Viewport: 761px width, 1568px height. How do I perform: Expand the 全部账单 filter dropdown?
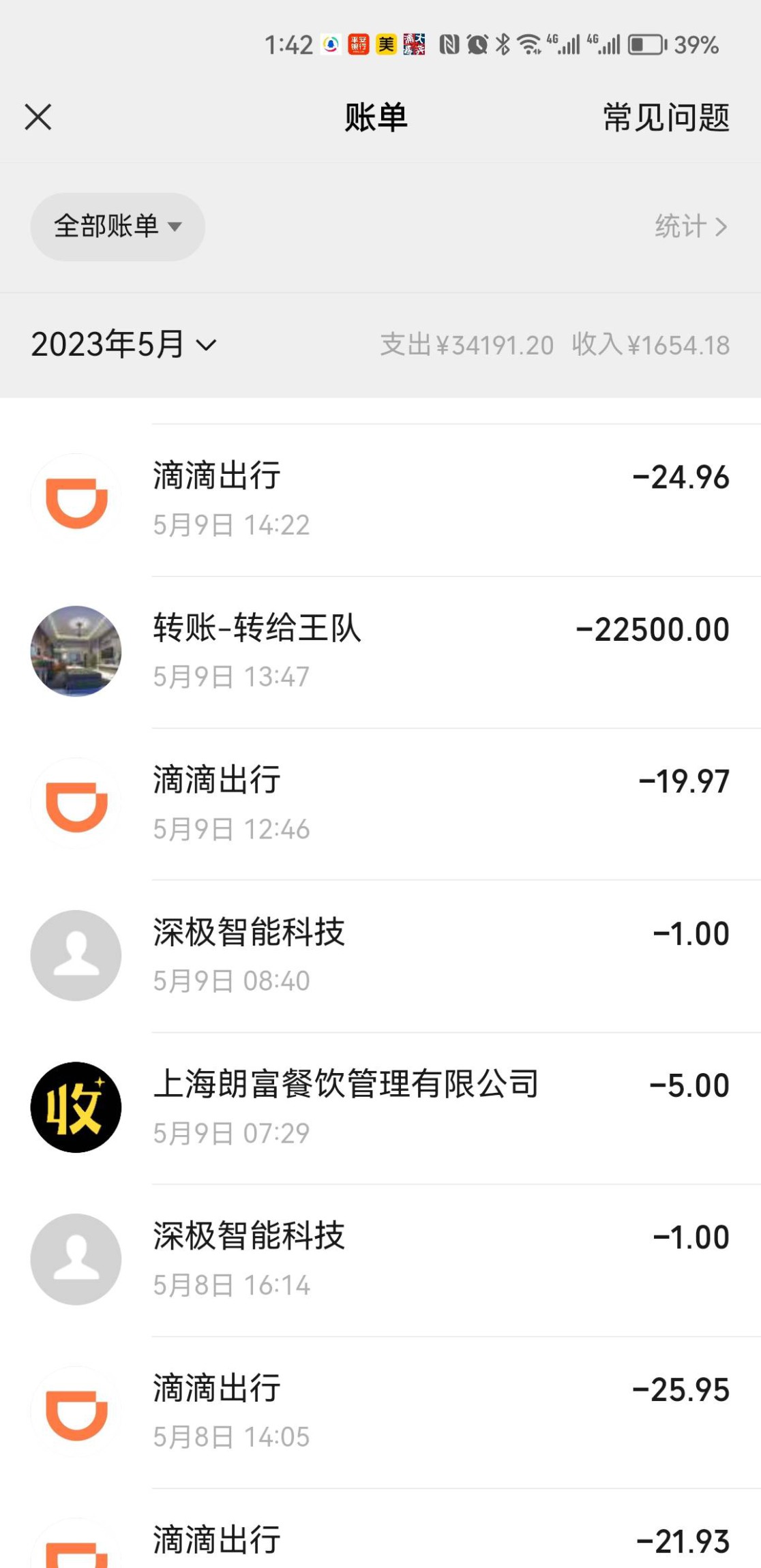pyautogui.click(x=117, y=226)
